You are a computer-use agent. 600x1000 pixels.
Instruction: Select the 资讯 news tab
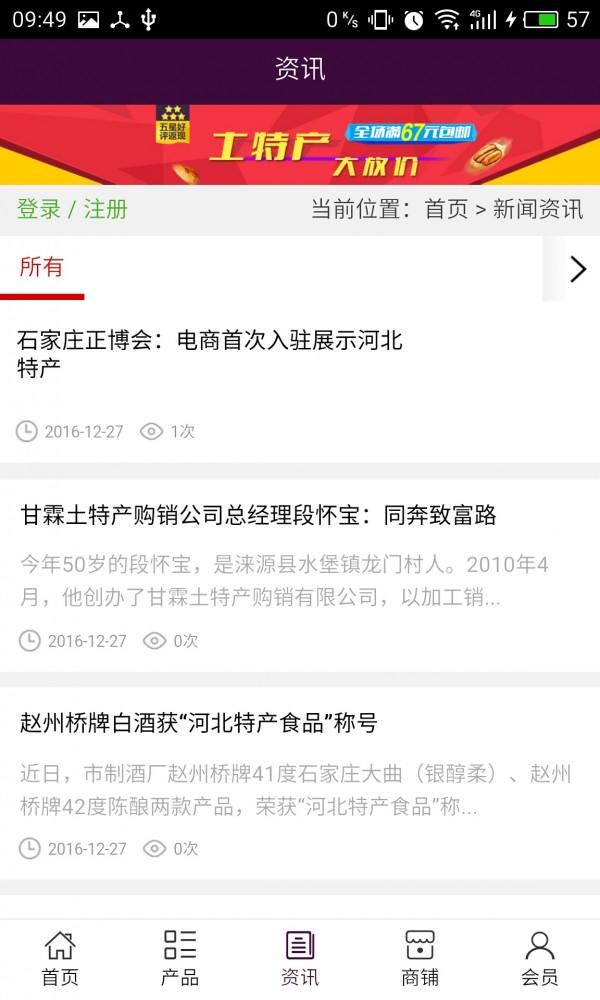tap(300, 958)
